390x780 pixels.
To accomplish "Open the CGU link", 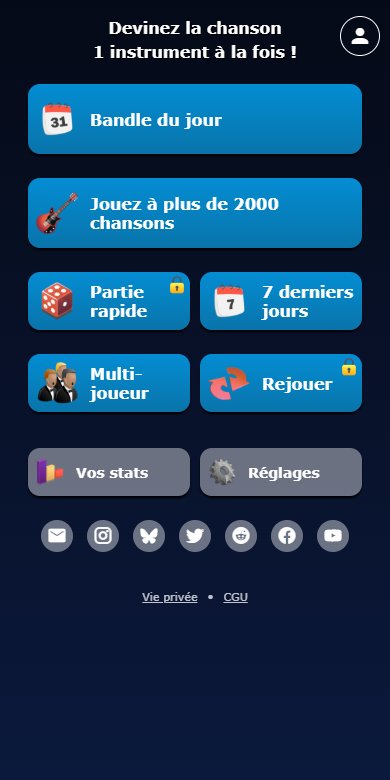I will (x=236, y=597).
